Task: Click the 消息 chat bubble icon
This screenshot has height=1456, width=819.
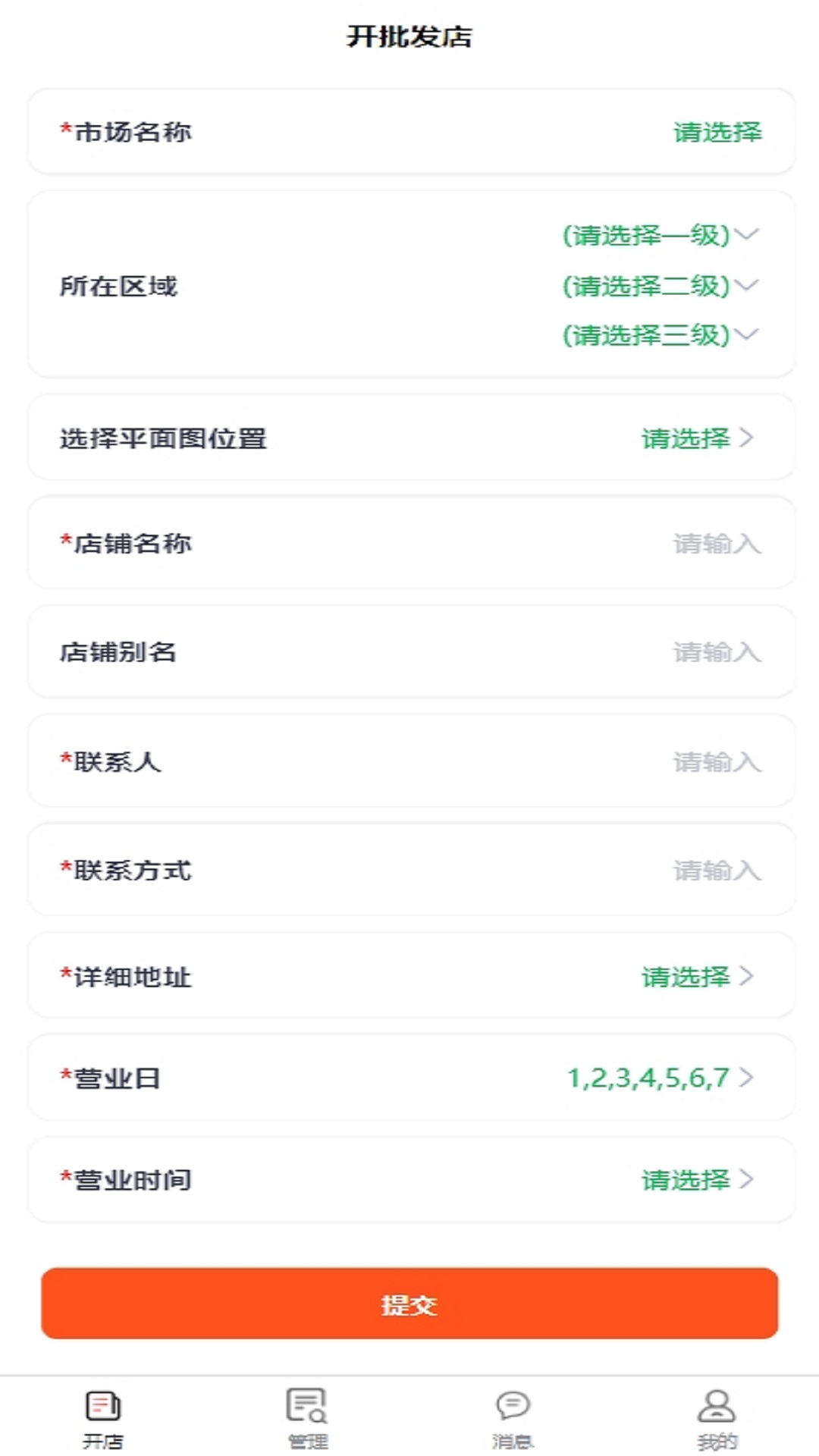Action: (x=512, y=1404)
